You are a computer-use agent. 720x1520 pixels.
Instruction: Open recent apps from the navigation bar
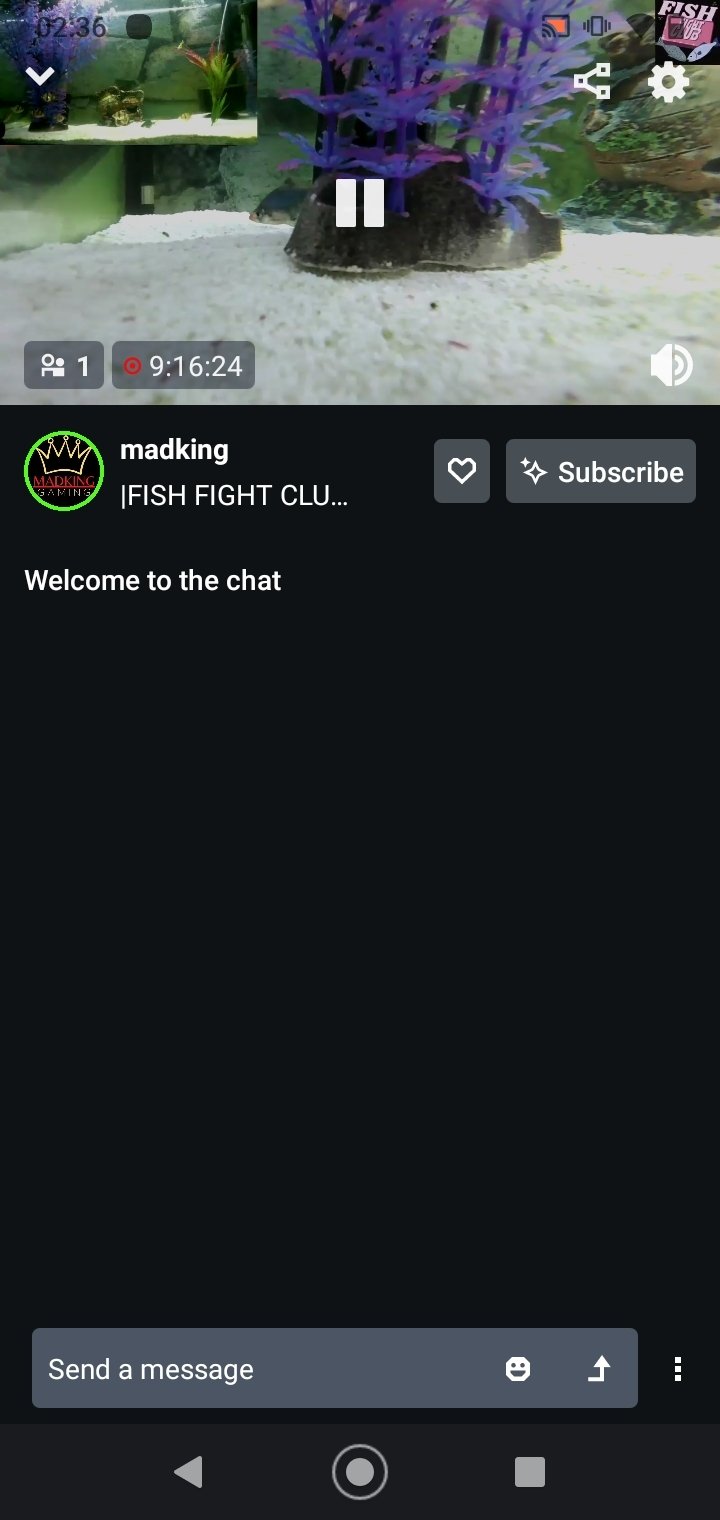click(529, 1472)
